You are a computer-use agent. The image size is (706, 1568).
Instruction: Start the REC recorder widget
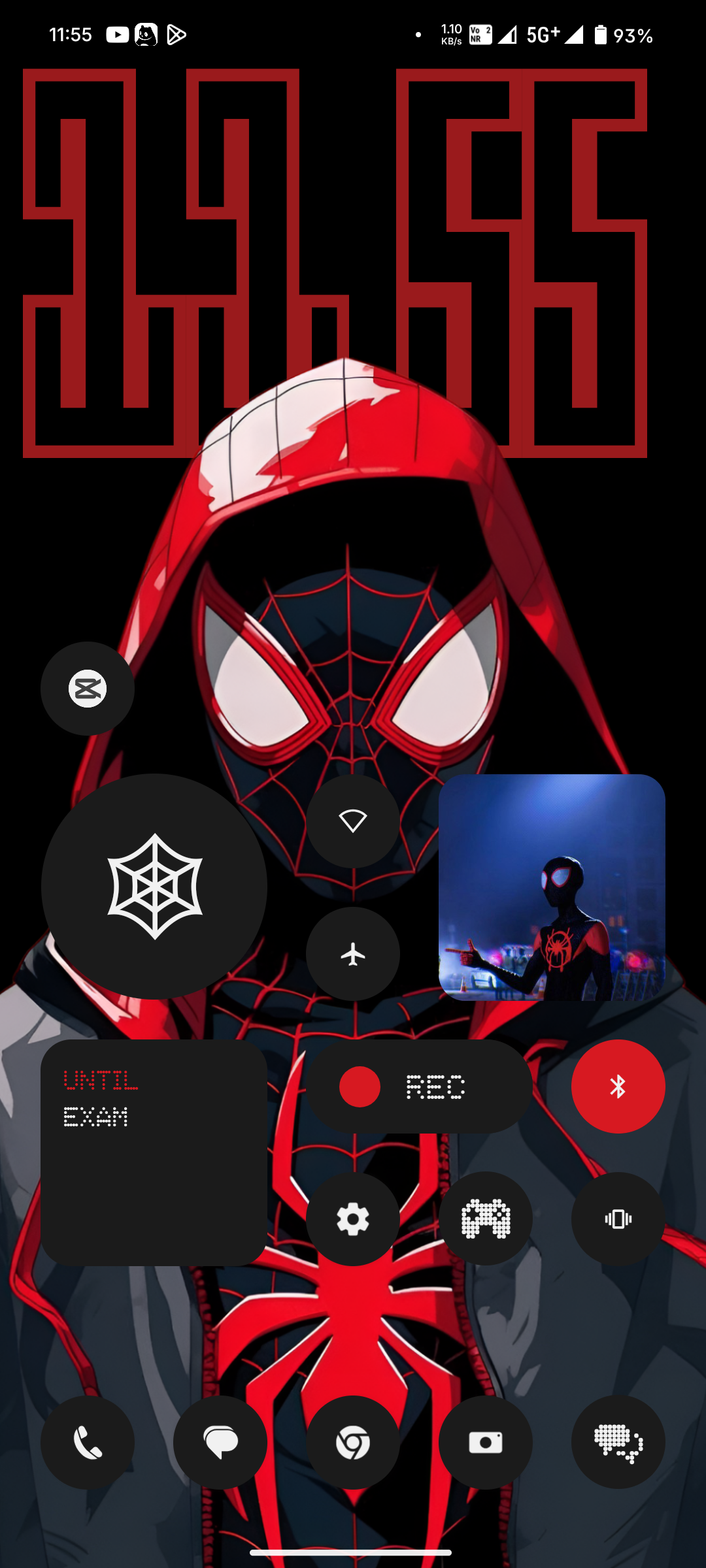[x=419, y=1086]
